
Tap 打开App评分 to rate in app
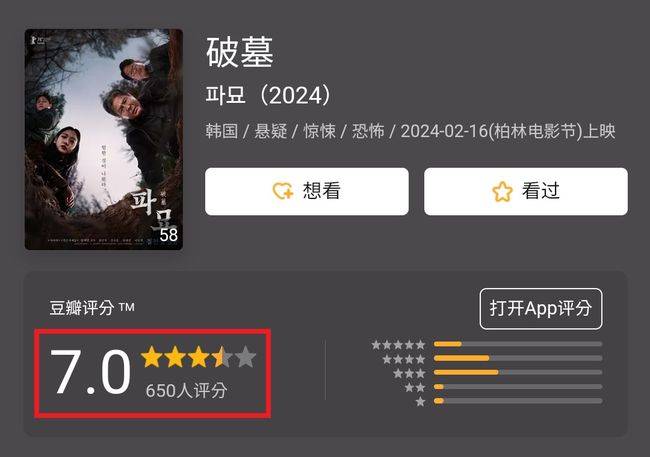(541, 309)
